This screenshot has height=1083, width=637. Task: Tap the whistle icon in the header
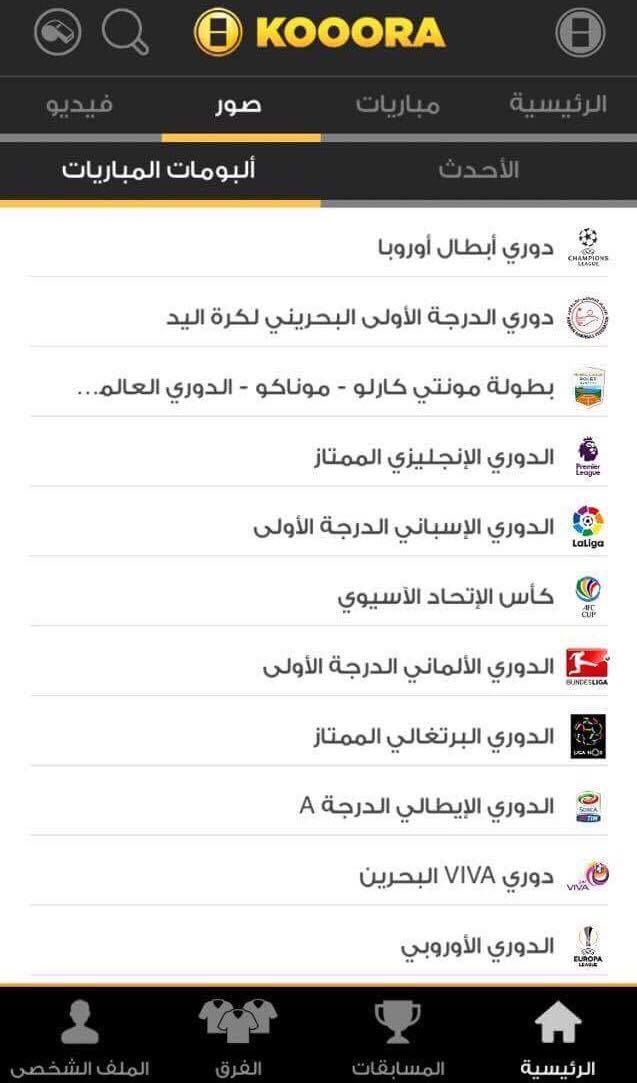point(57,33)
